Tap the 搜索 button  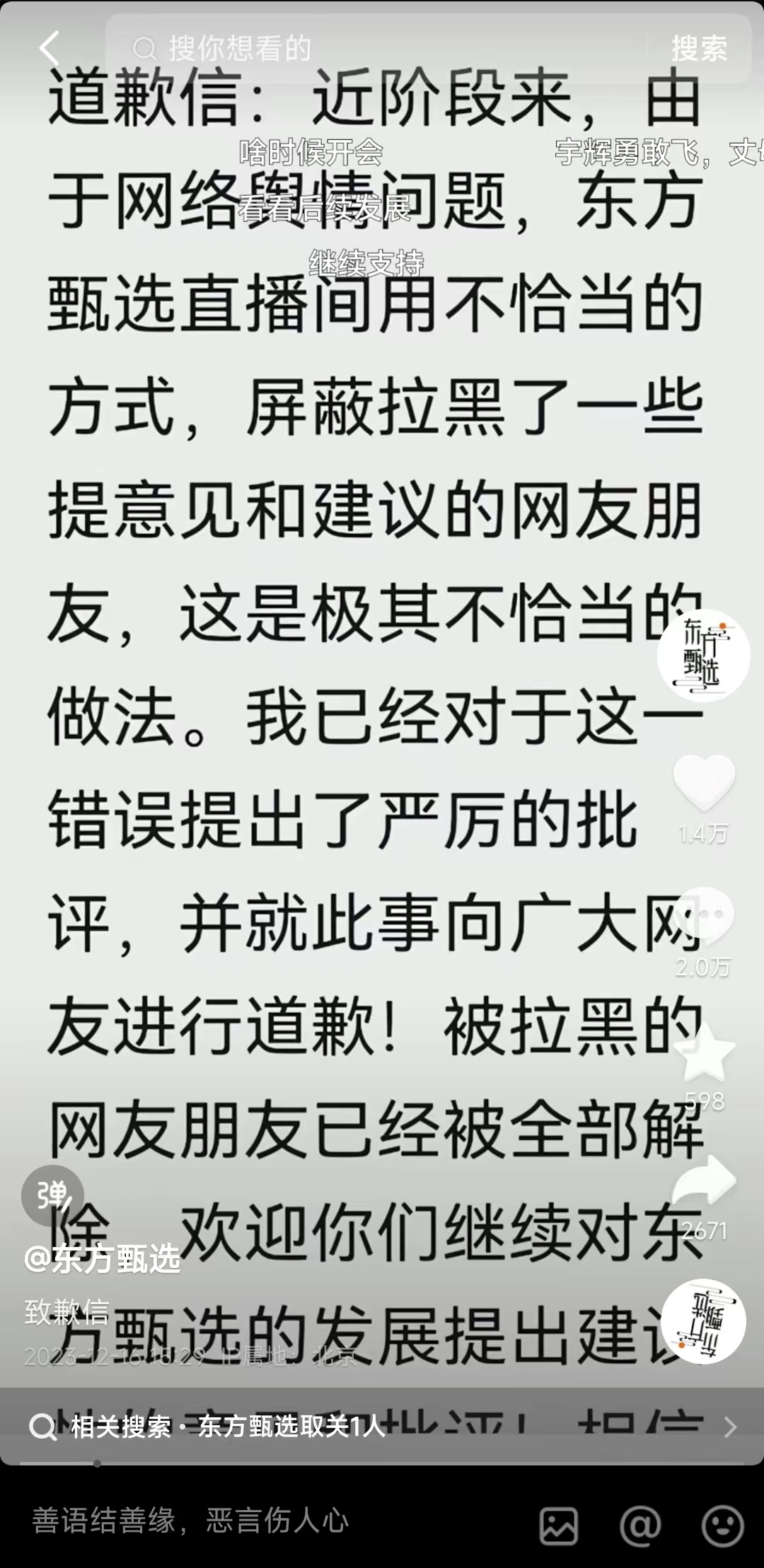pos(699,49)
